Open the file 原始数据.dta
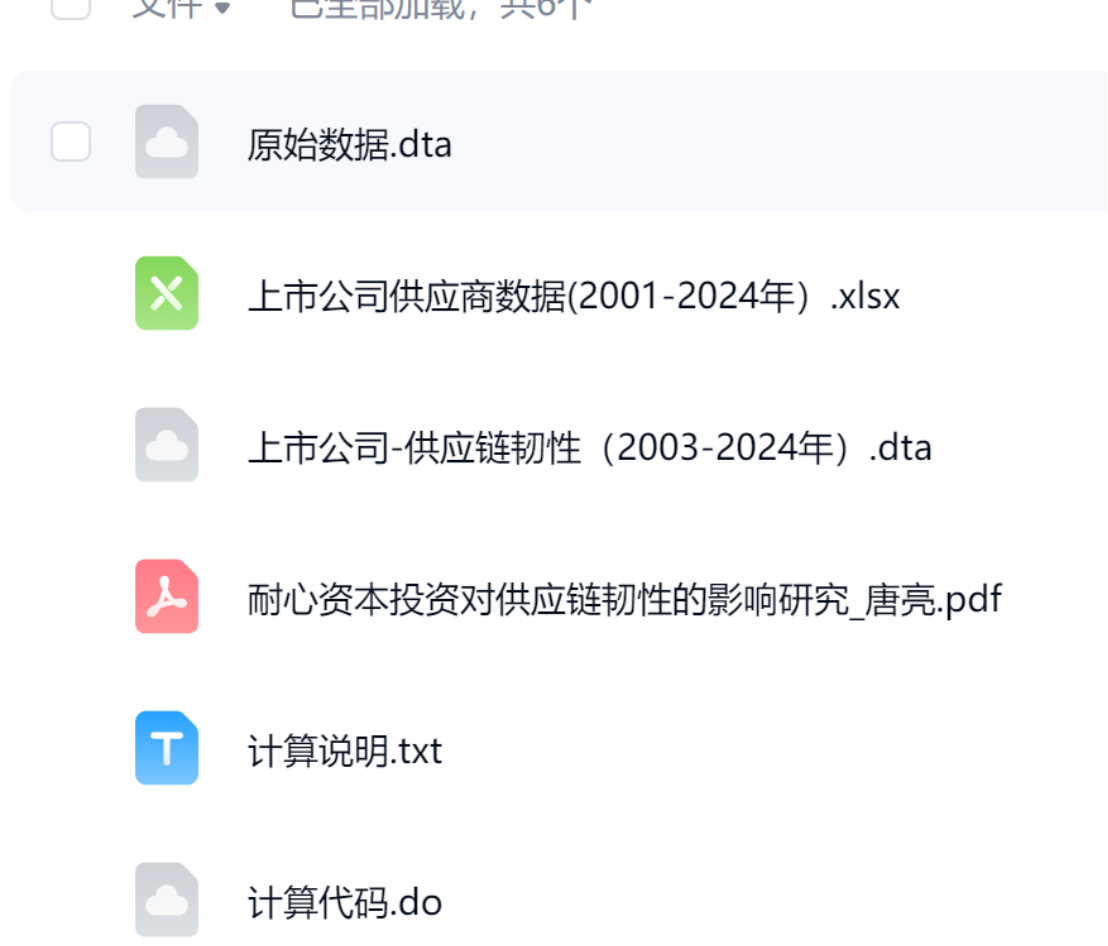 pos(349,145)
